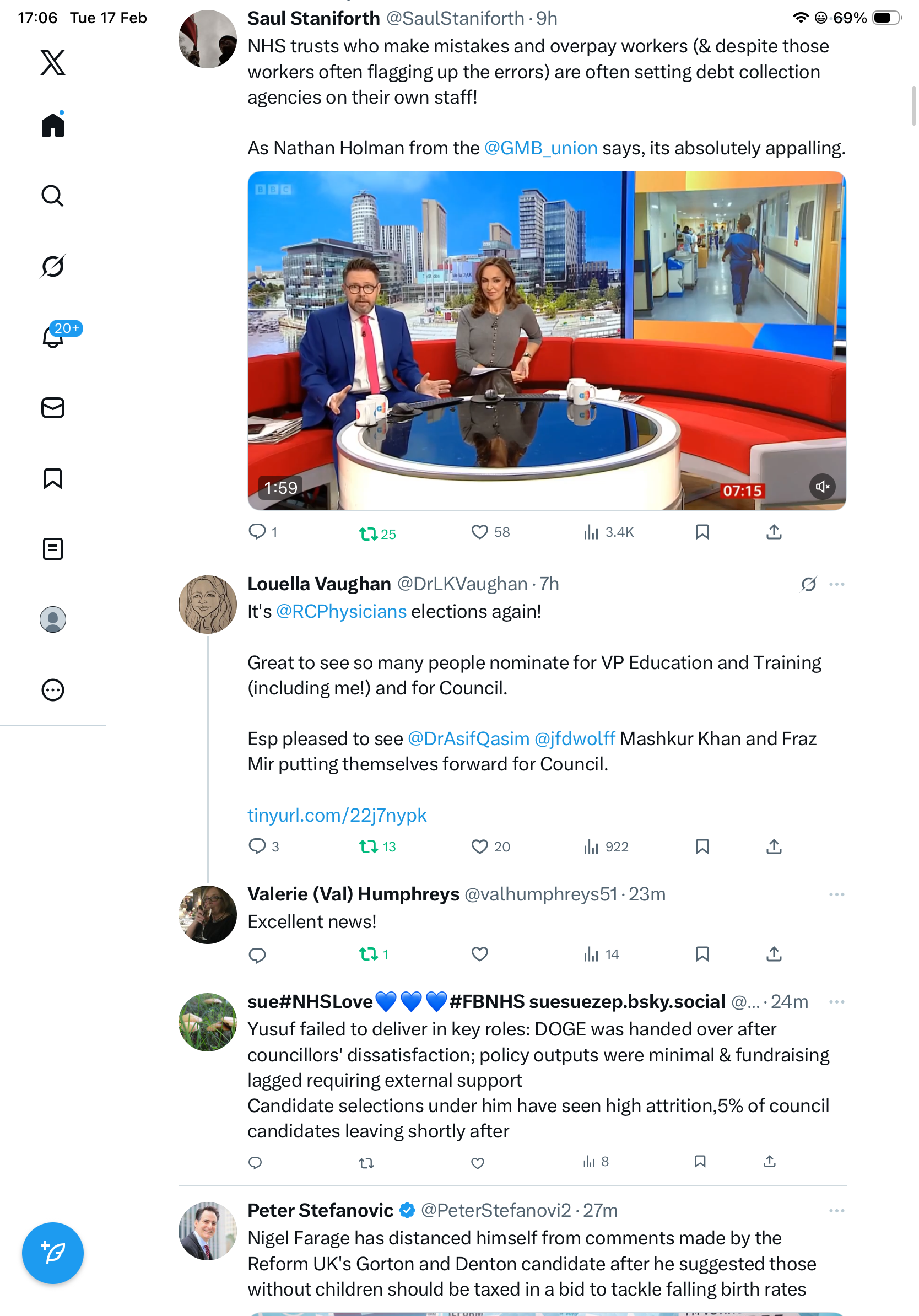Open the notifications bell
This screenshot has width=919, height=1316.
point(53,337)
